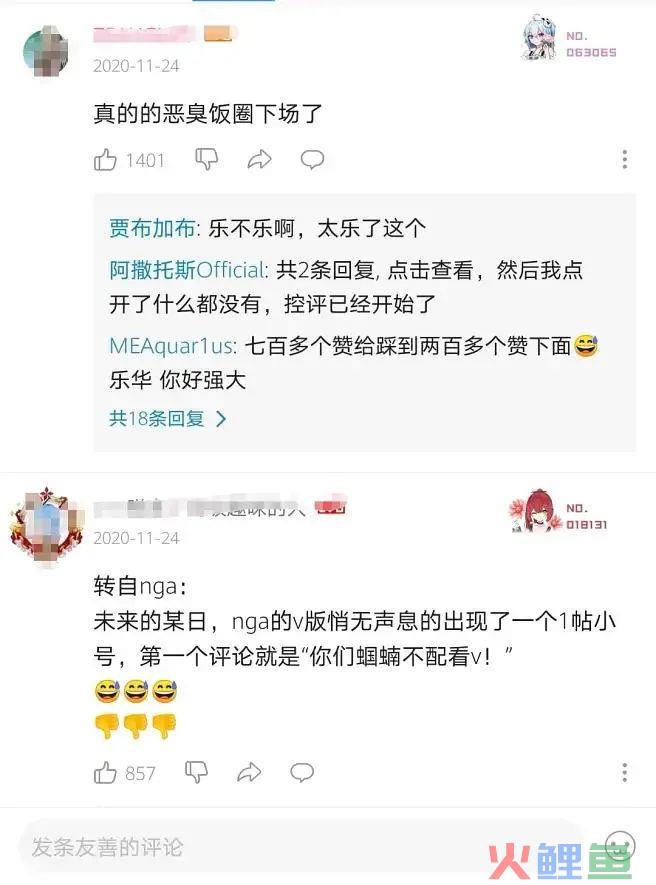The image size is (656, 885).
Task: Open 贾布加布's profile from the reply
Action: point(152,228)
